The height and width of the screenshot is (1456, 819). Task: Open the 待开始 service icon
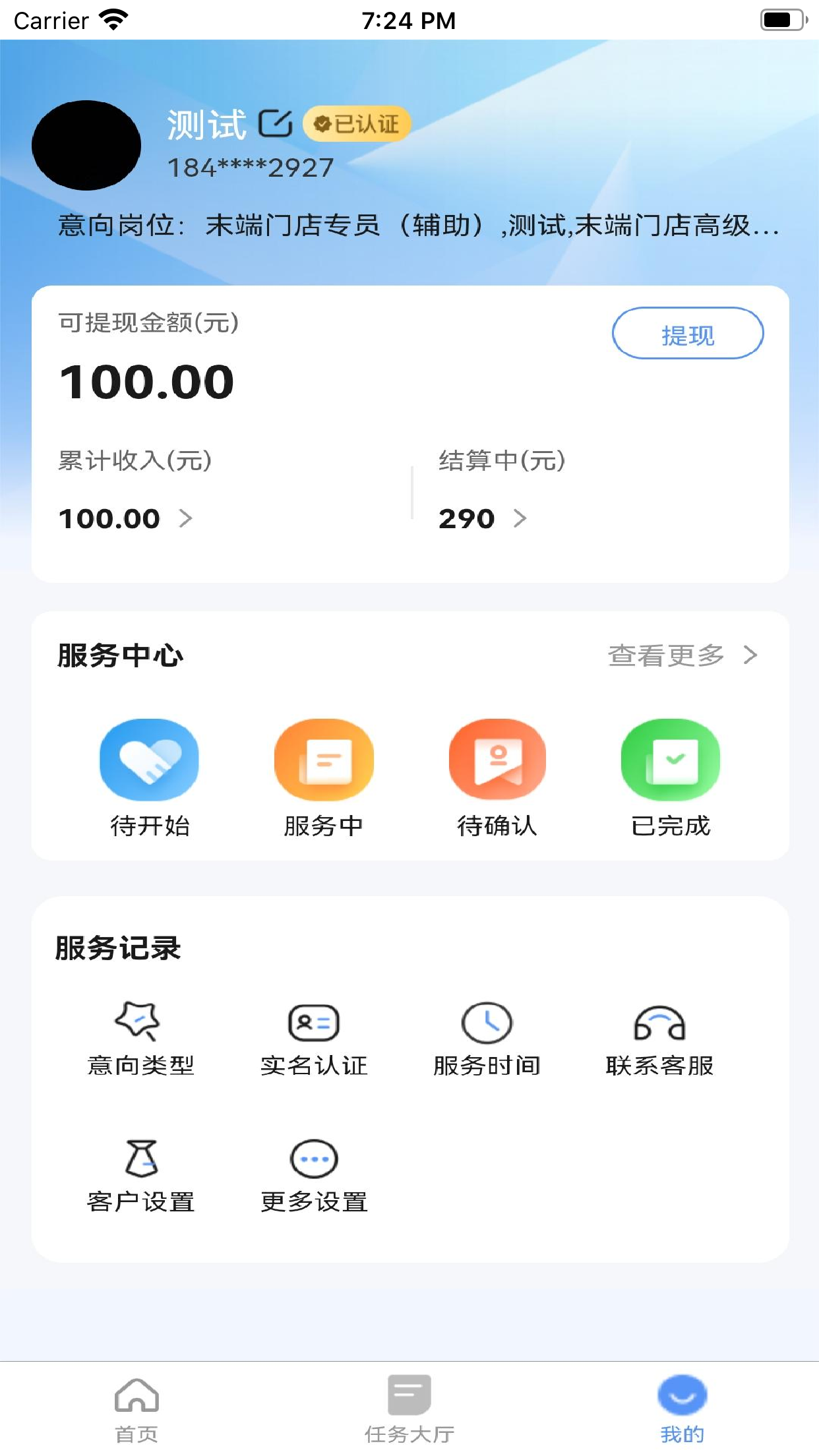(149, 760)
